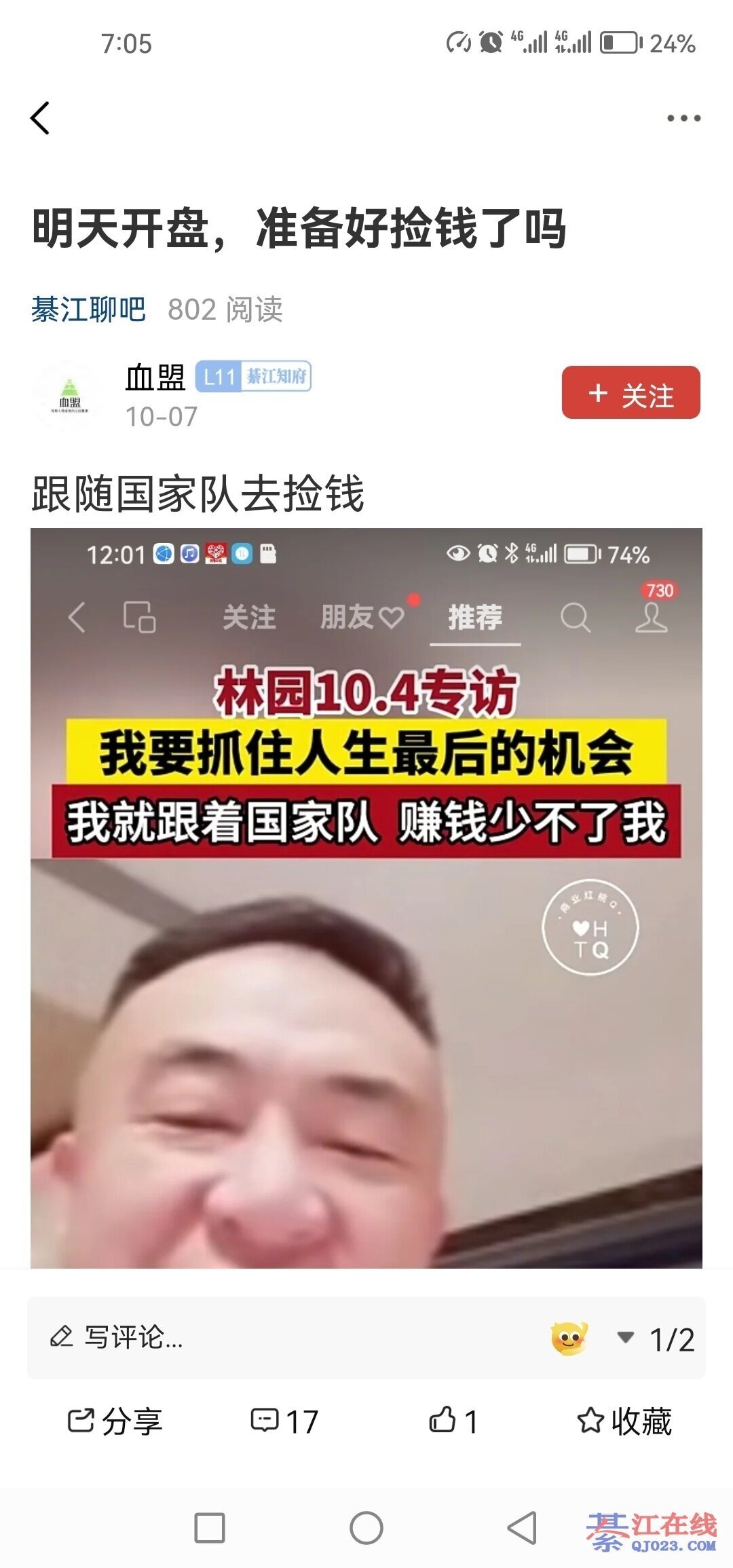View the 17 comments
Screen dimensions: 733x1568
pyautogui.click(x=284, y=1421)
